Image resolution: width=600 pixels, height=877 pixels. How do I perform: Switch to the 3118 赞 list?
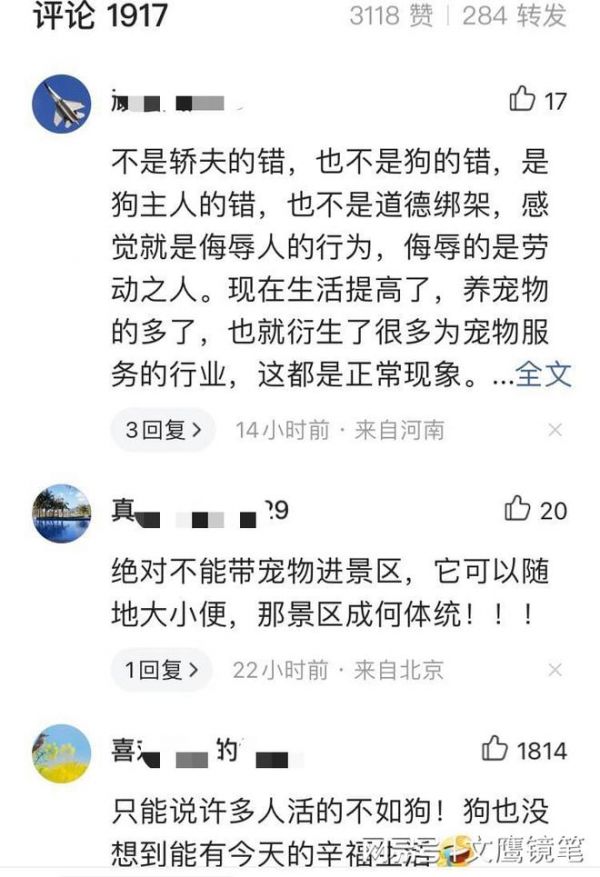pyautogui.click(x=390, y=15)
